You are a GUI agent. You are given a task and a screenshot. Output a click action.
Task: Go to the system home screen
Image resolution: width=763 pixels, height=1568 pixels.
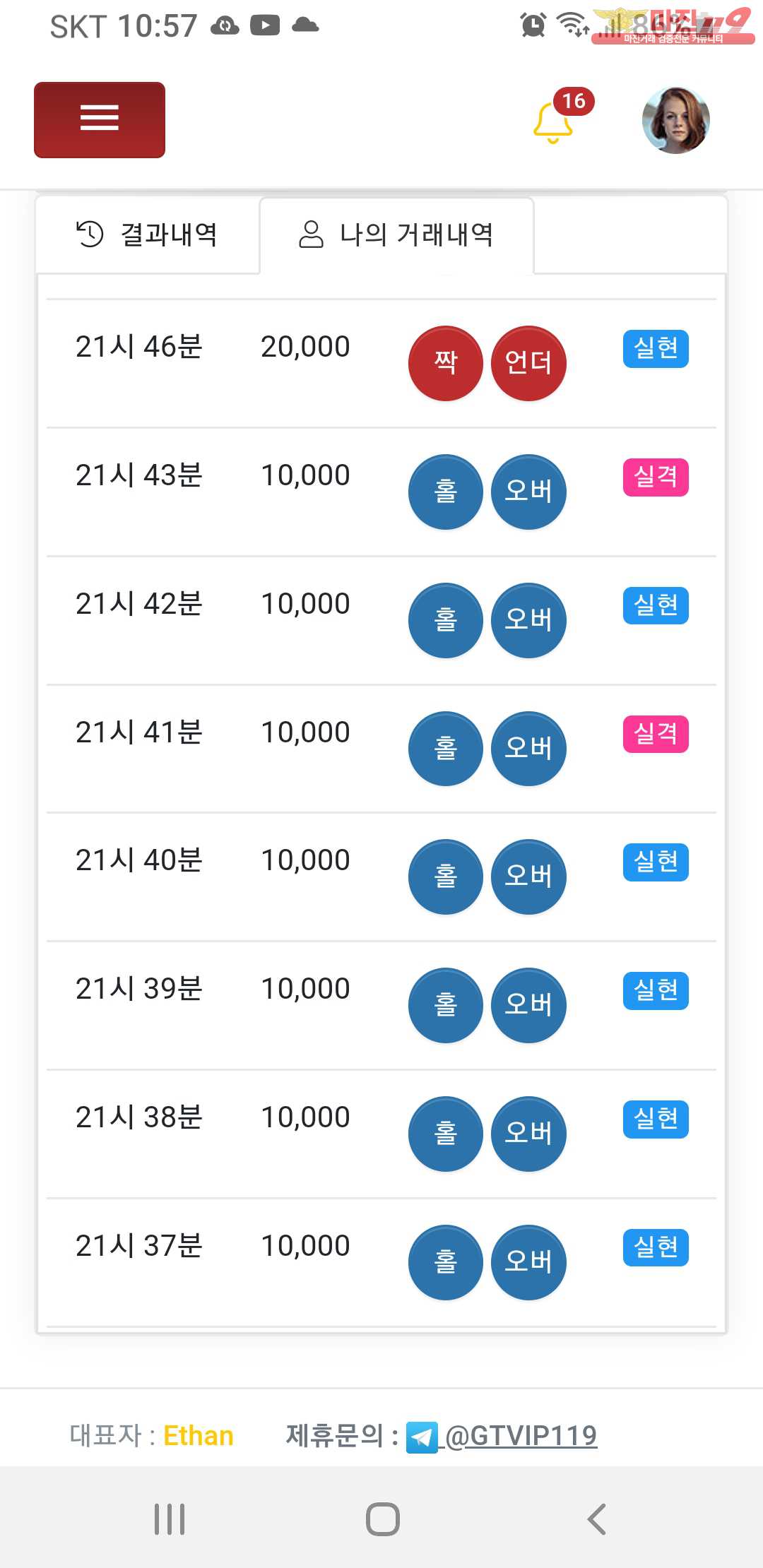[x=382, y=1519]
